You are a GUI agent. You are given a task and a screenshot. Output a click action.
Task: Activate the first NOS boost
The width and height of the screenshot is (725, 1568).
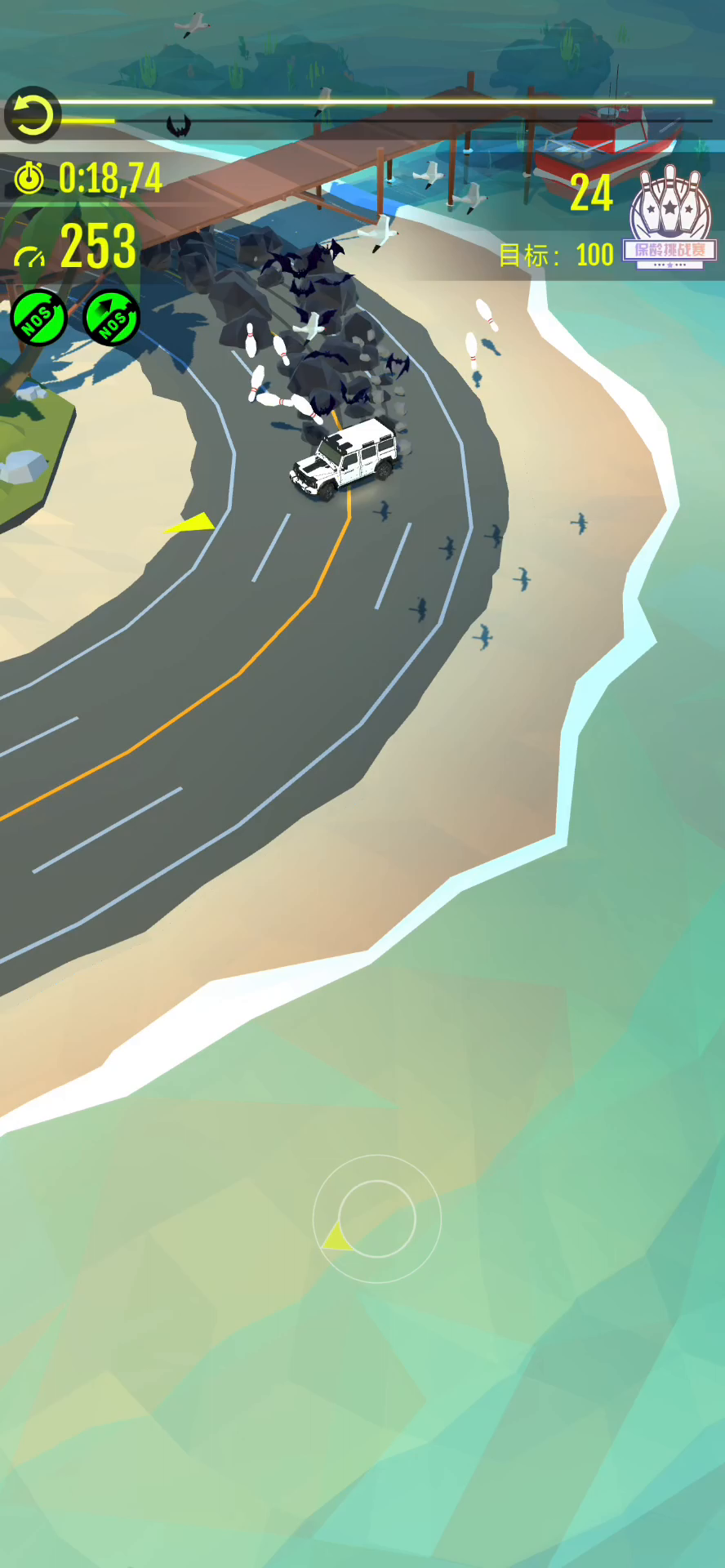(x=38, y=317)
